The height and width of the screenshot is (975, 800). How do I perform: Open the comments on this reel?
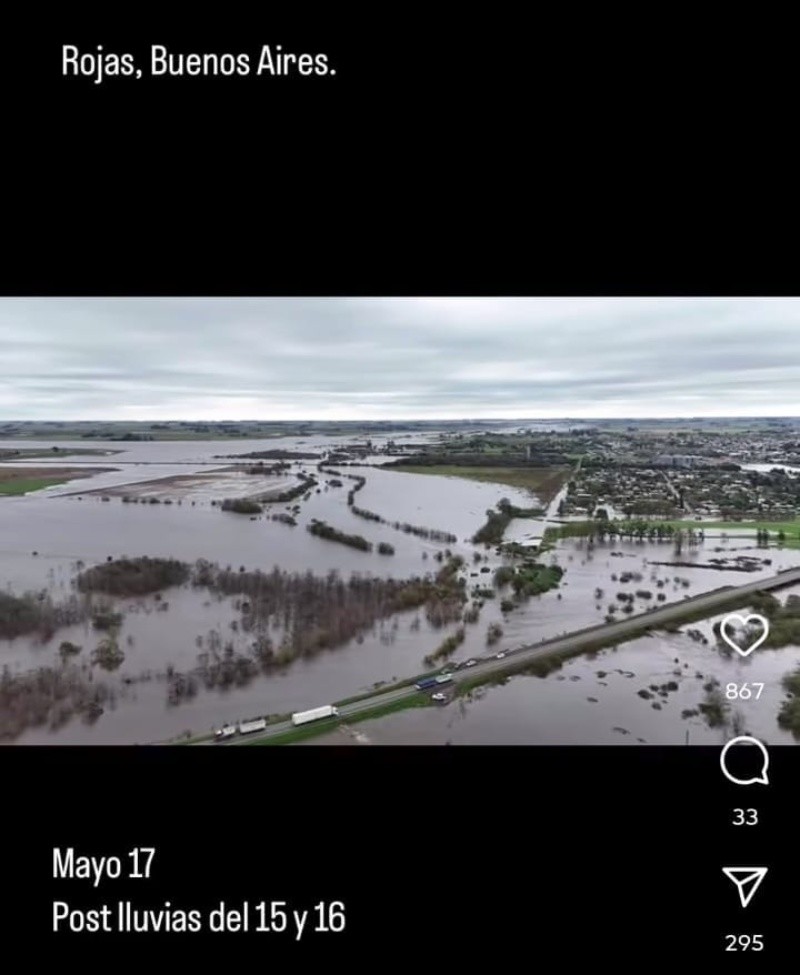pos(744,762)
